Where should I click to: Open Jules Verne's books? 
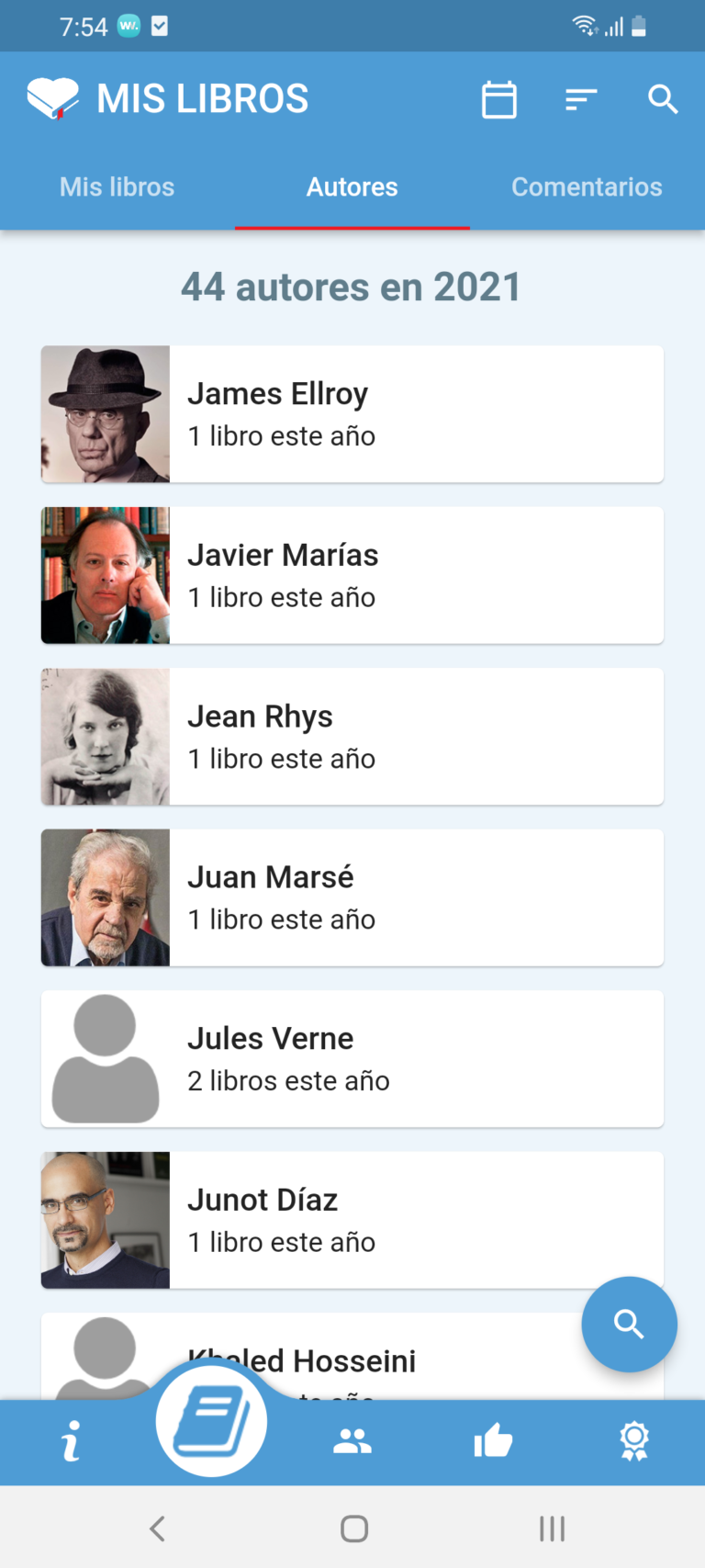352,1059
